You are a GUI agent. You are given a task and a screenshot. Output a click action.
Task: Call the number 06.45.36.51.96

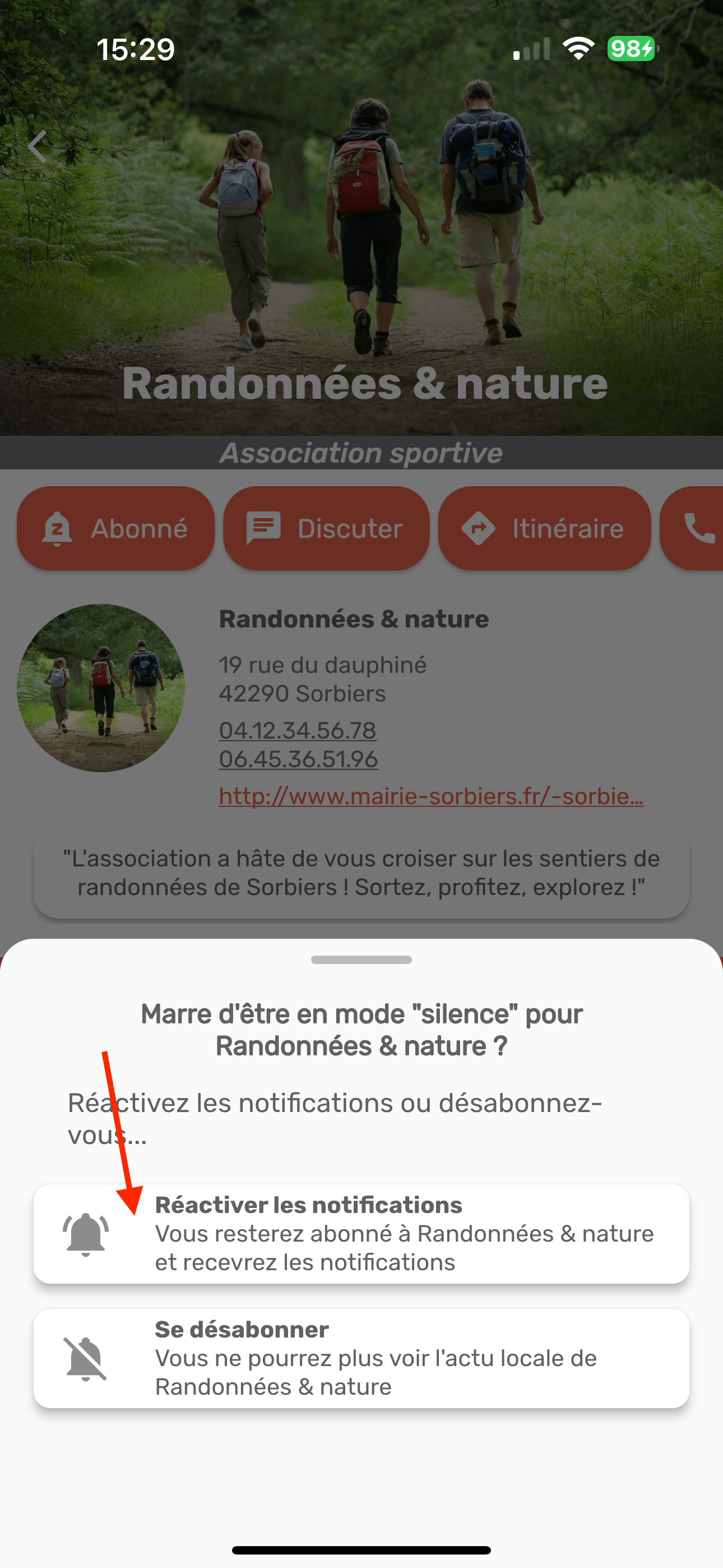point(298,759)
